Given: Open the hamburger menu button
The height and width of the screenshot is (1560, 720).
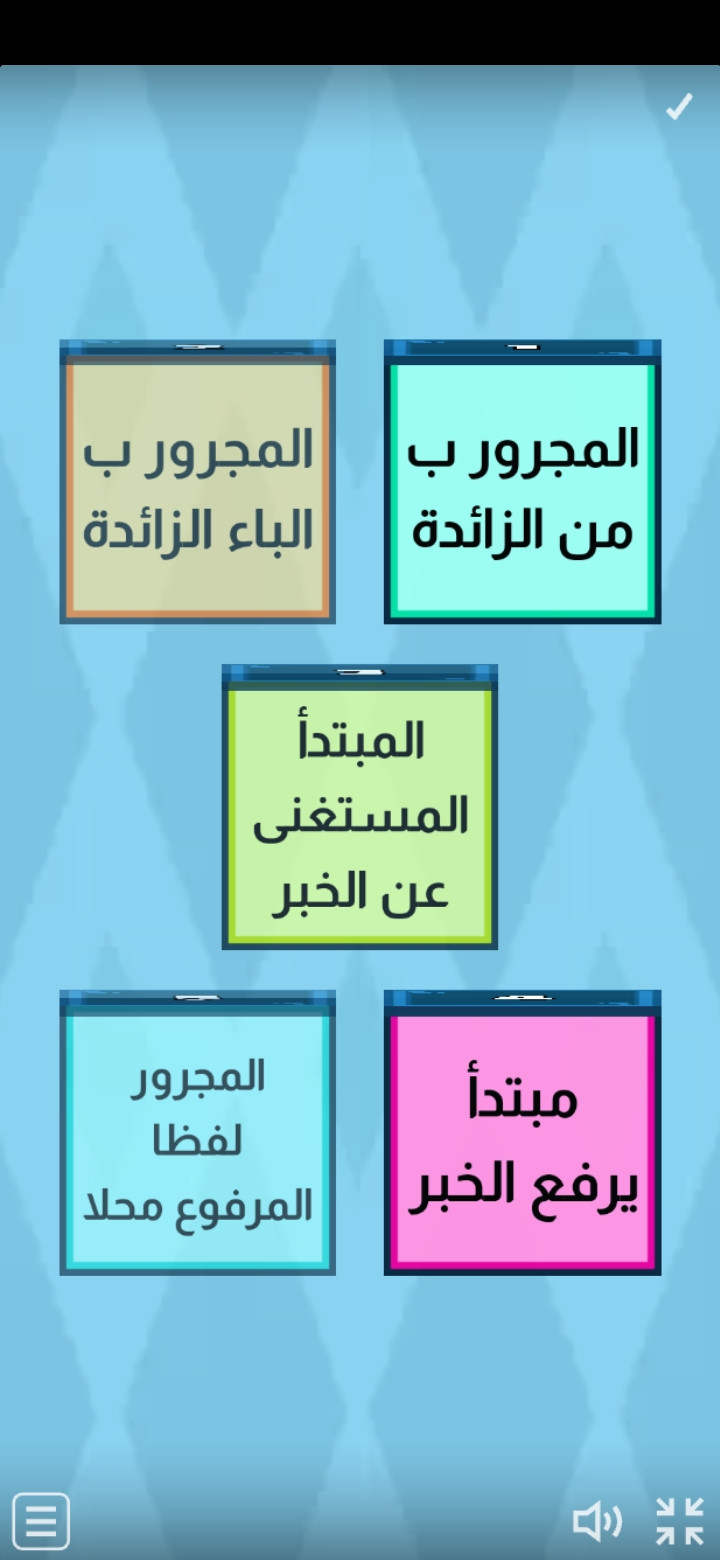Looking at the screenshot, I should (41, 1521).
